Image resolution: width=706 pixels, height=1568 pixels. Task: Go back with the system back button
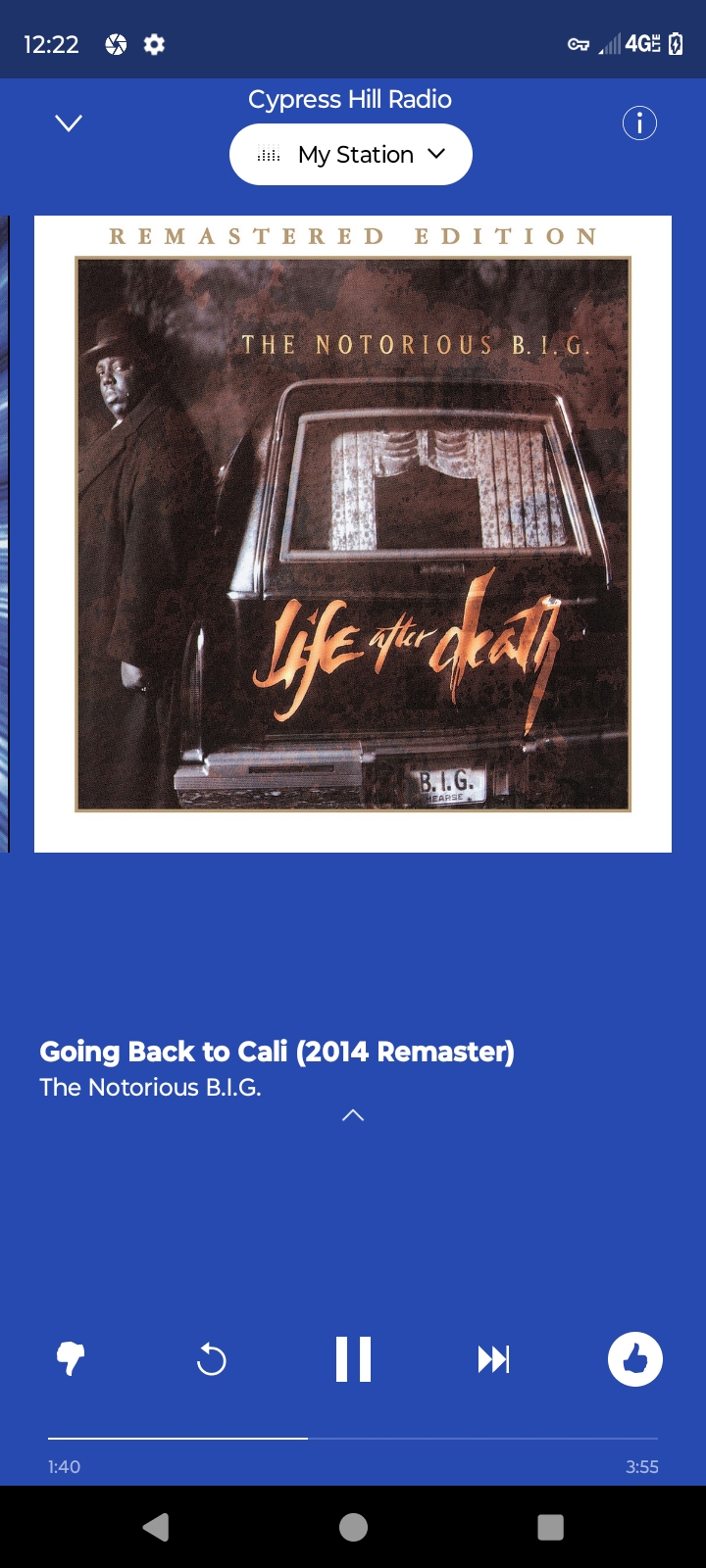[x=156, y=1527]
